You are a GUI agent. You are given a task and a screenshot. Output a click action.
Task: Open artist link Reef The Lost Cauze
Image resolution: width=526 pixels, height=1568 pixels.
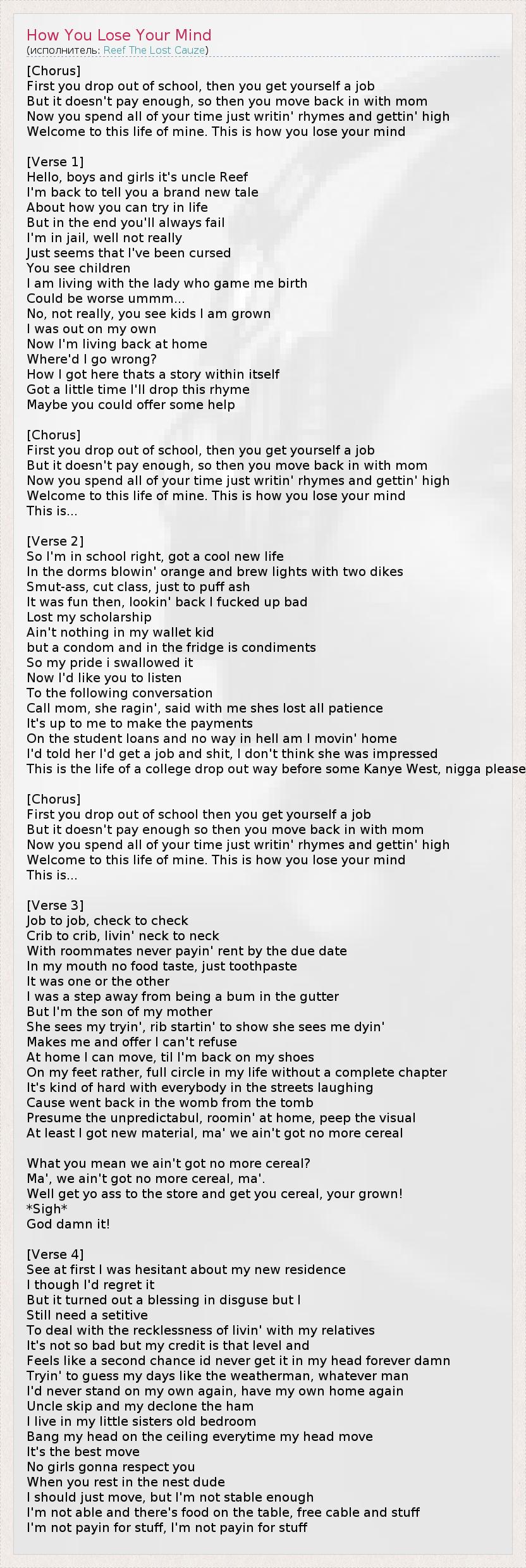pyautogui.click(x=154, y=51)
